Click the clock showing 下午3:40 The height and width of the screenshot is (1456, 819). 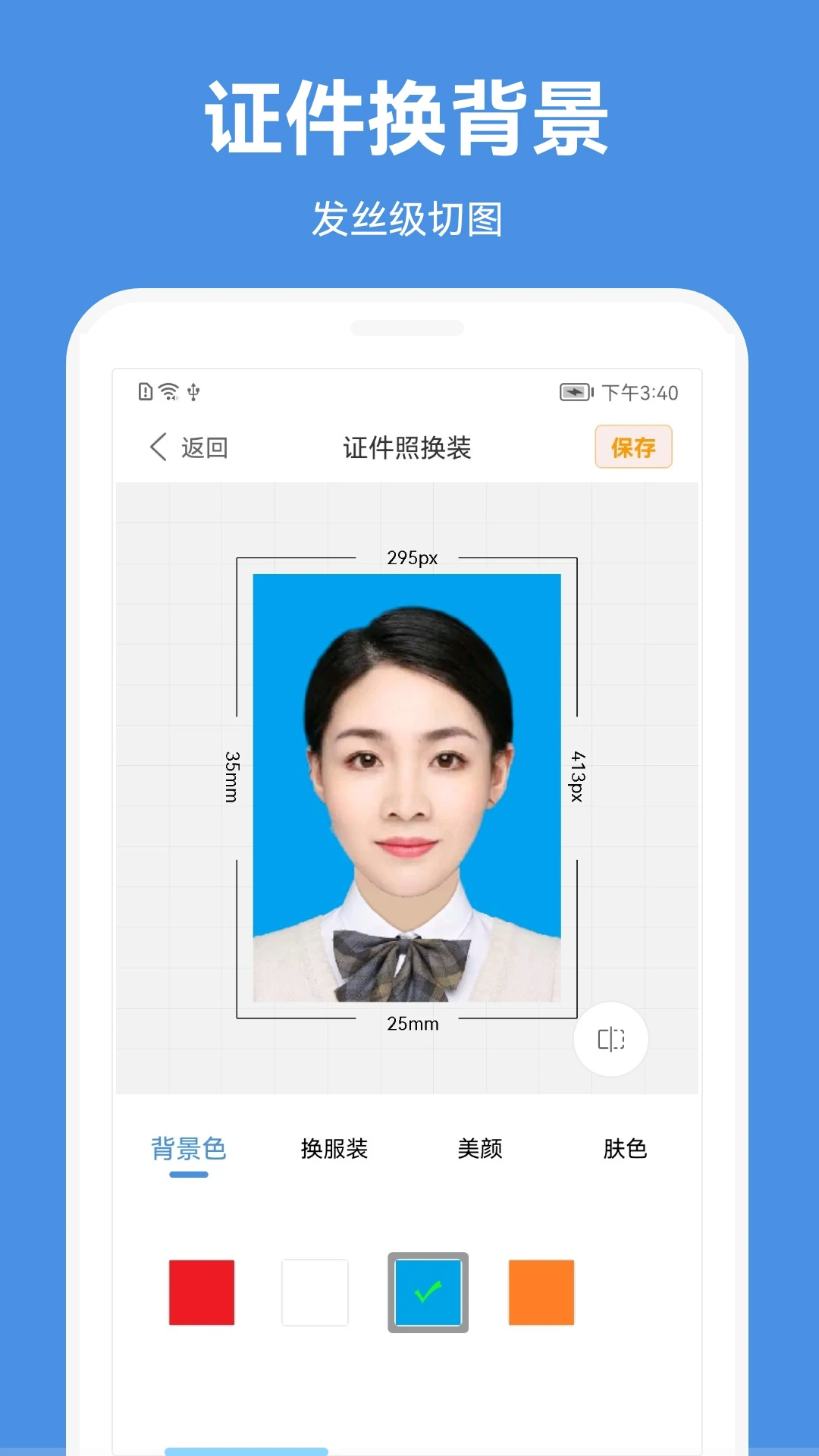coord(641,392)
